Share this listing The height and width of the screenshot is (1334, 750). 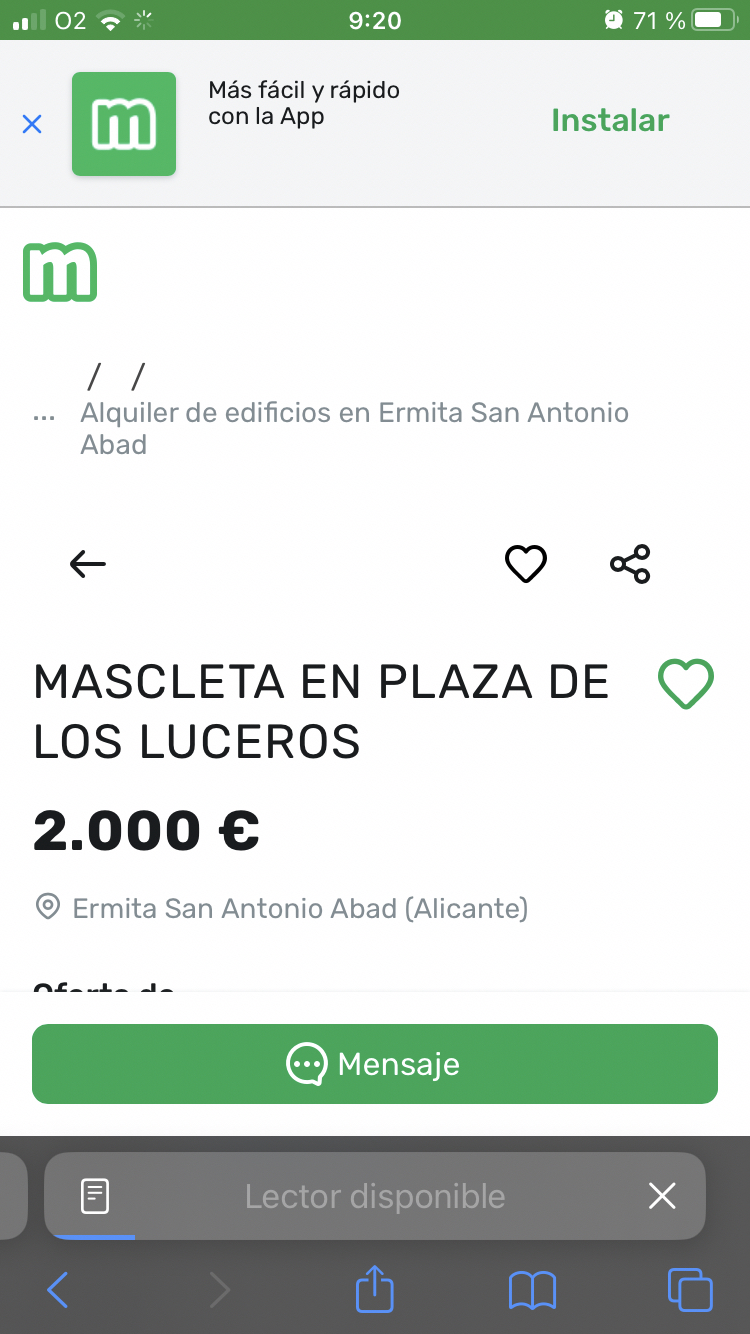[630, 564]
